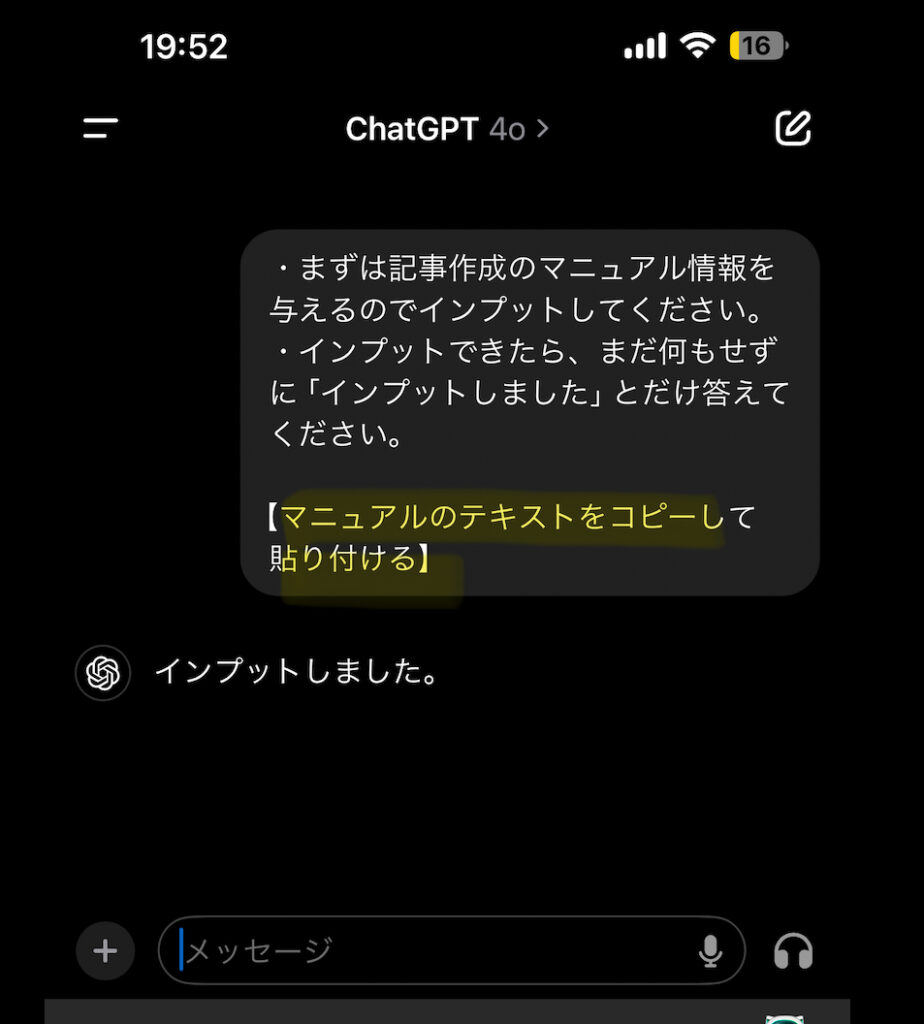Focus the メッセージ input field
The height and width of the screenshot is (1024, 924).
[x=420, y=950]
